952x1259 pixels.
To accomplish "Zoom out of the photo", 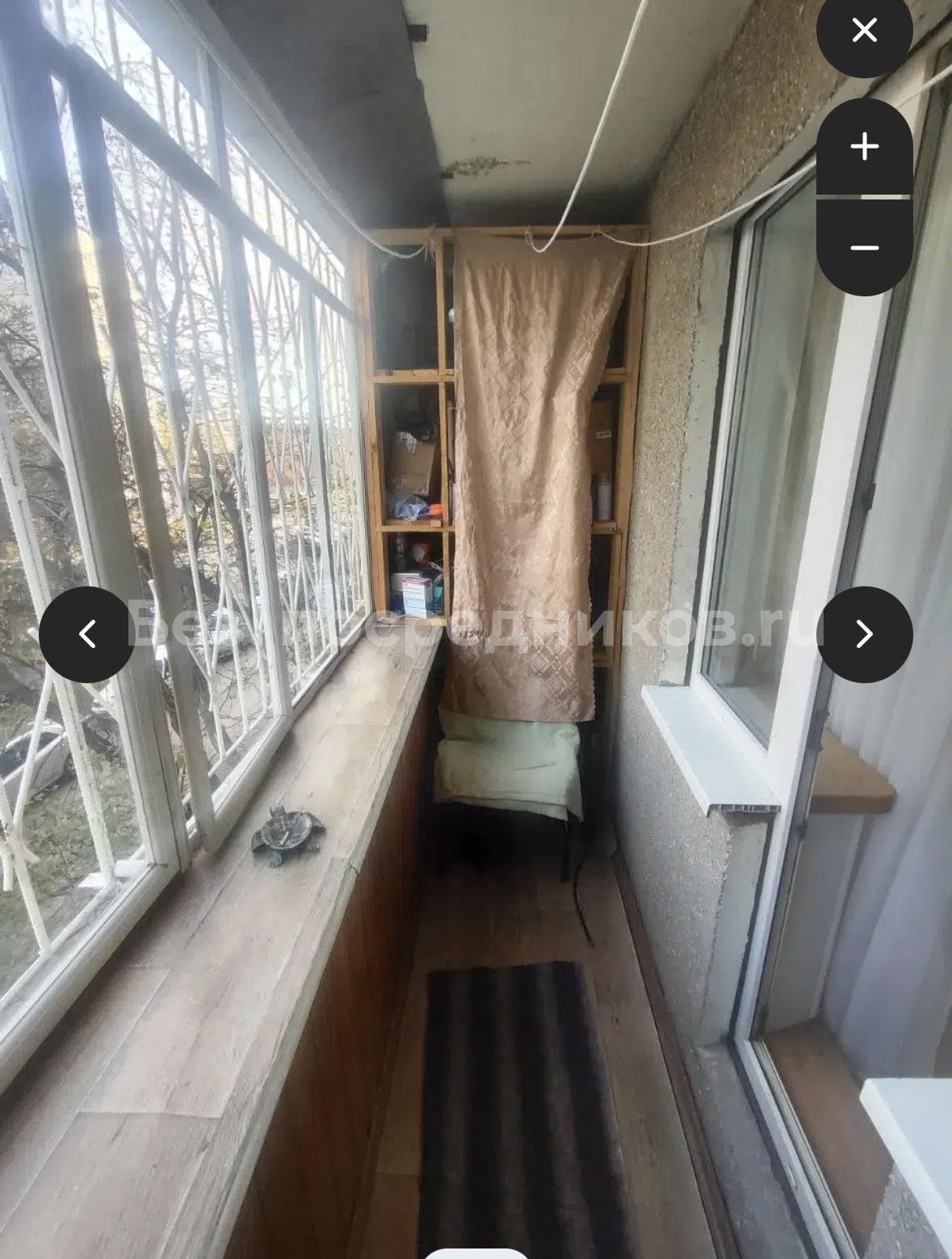I will [864, 247].
